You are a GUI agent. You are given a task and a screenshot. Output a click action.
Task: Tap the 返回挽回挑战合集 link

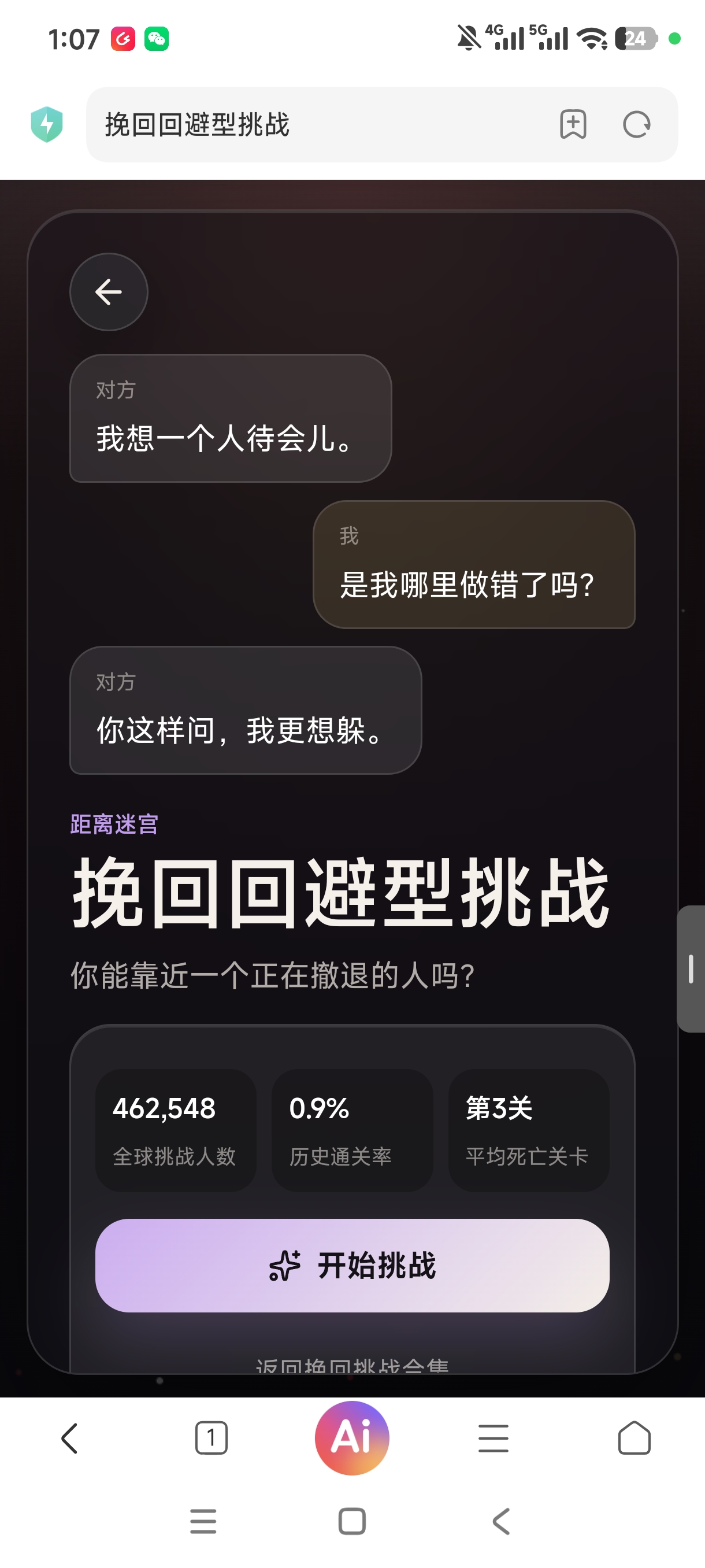click(352, 1366)
